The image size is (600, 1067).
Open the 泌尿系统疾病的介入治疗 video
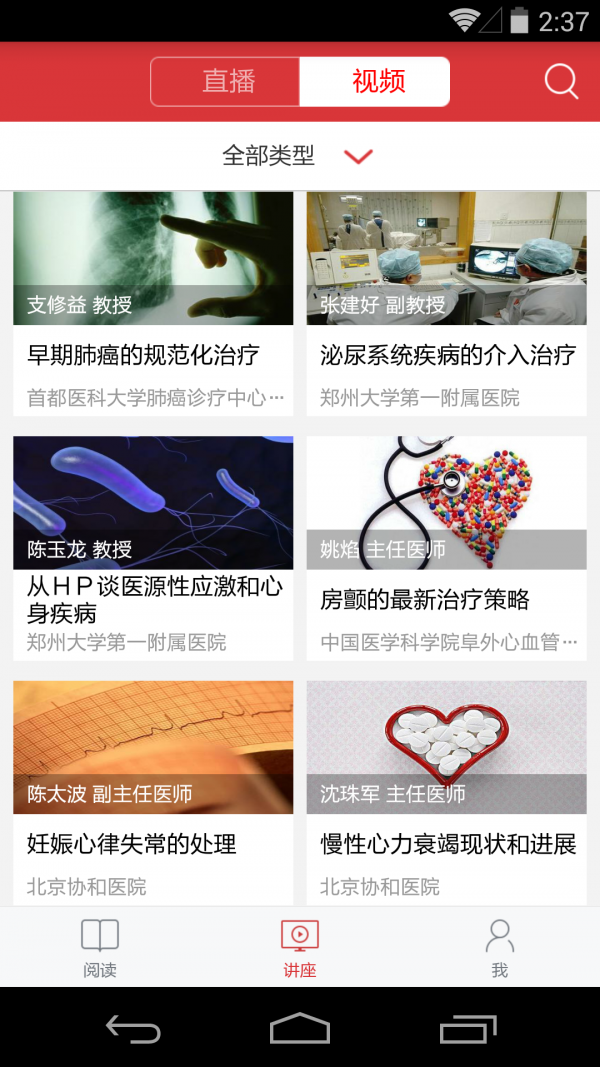(x=447, y=300)
